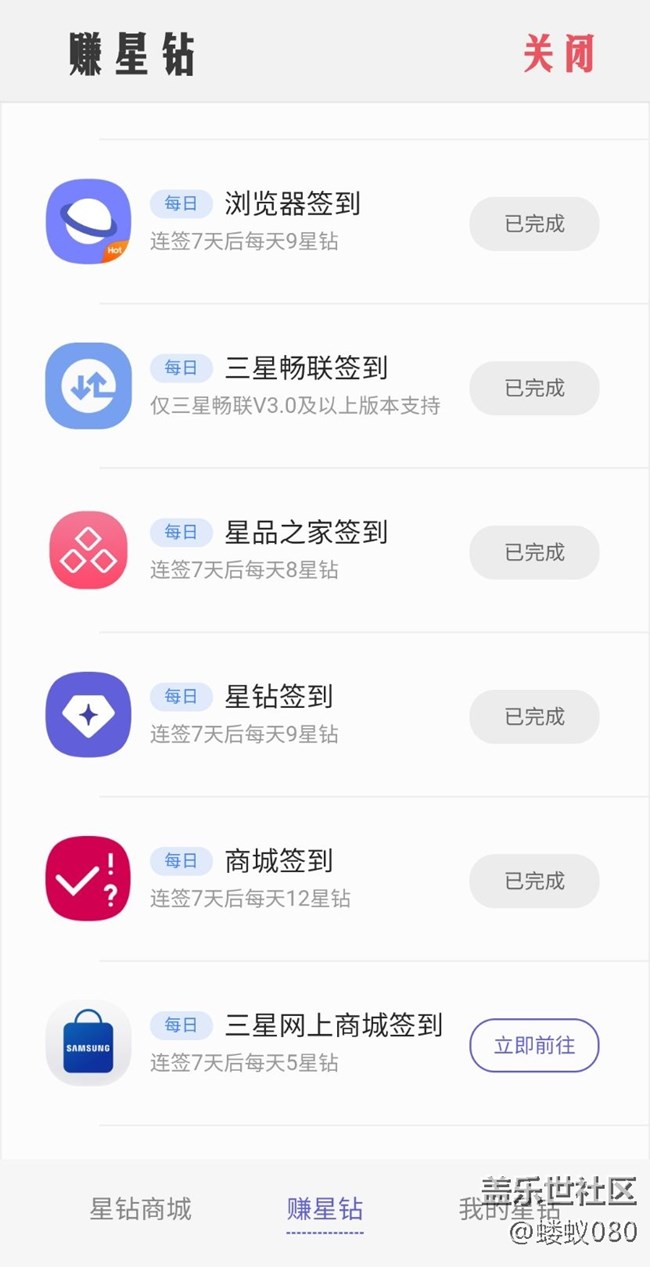Tap 已完成 button for 浏览器签到
Image resolution: width=650 pixels, height=1267 pixels.
tap(534, 224)
